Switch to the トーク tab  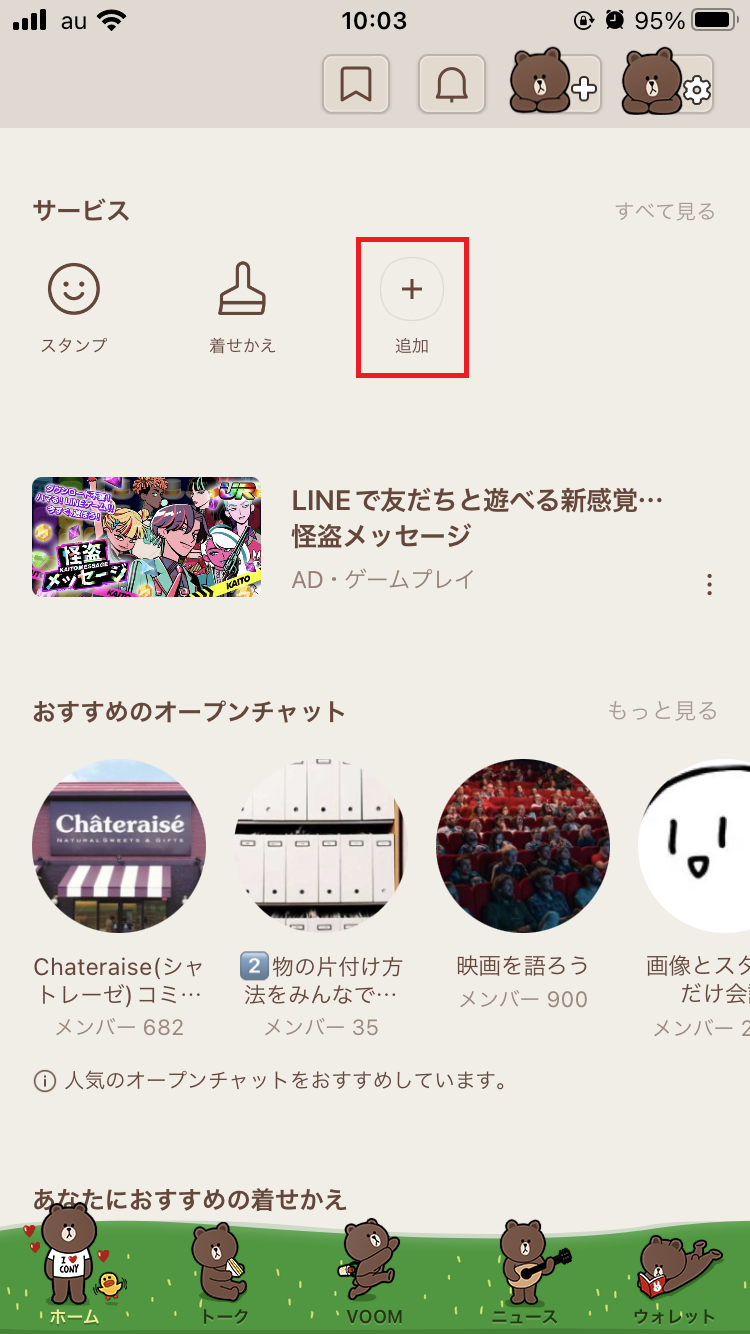pyautogui.click(x=224, y=1280)
